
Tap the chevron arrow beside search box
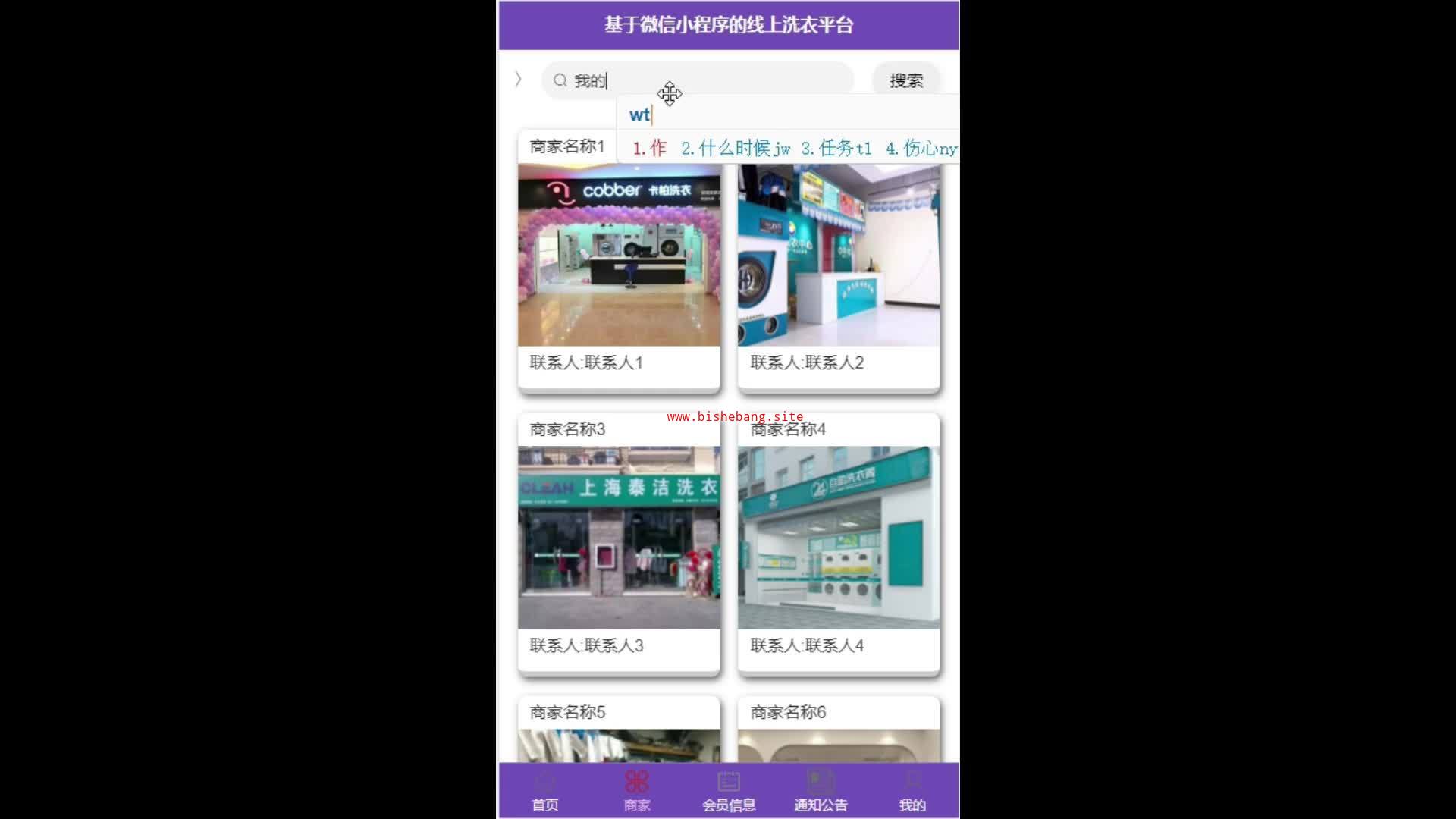518,79
